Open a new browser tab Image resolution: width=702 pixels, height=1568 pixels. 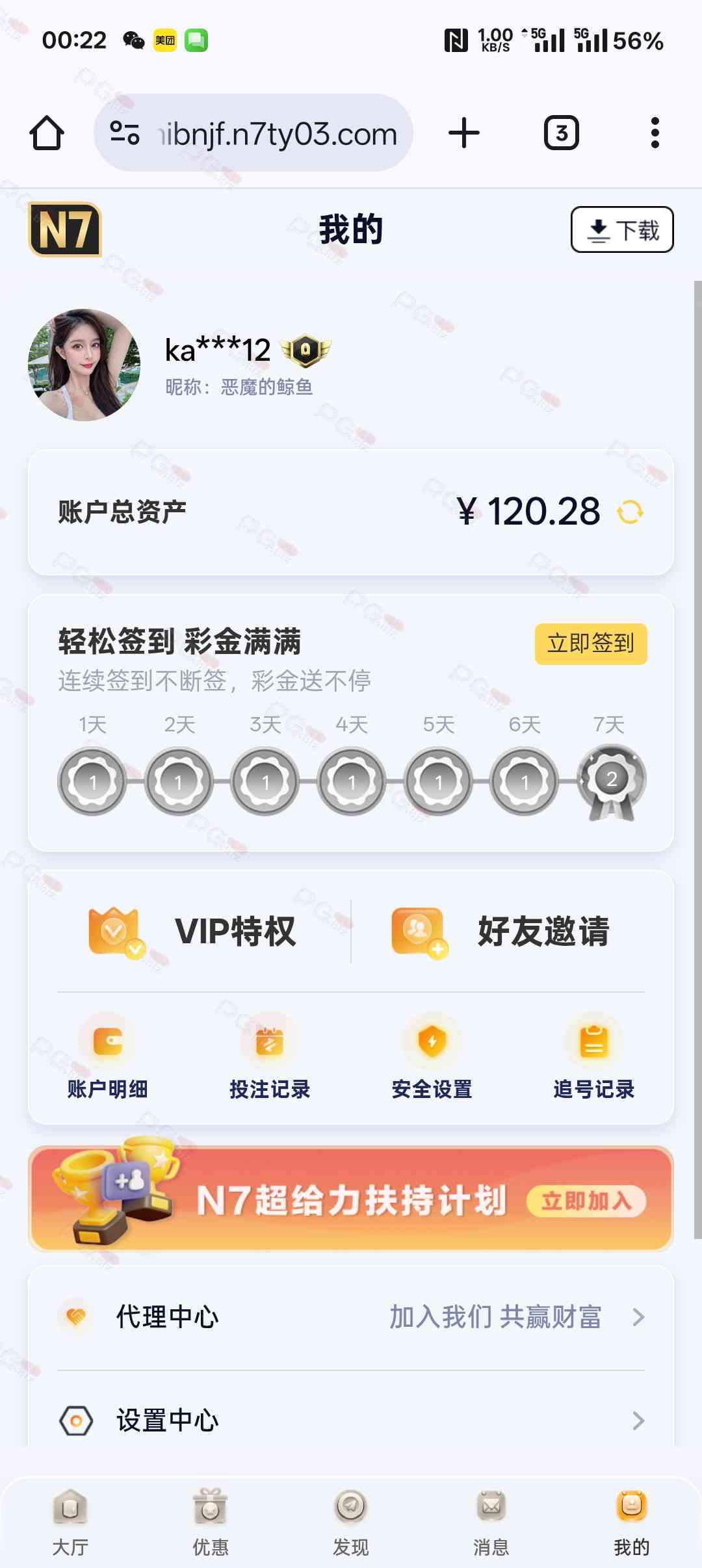tap(464, 133)
